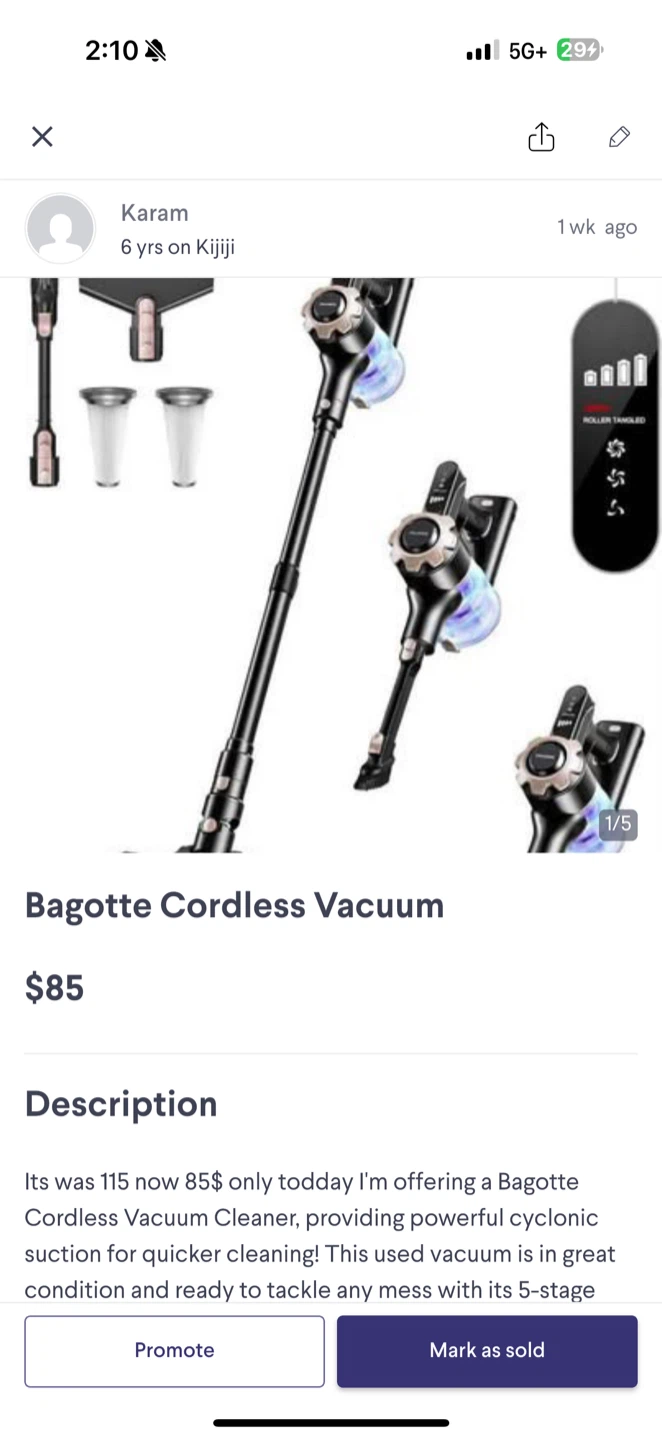Image resolution: width=662 pixels, height=1440 pixels.
Task: Mark the vacuum as sold
Action: [x=487, y=1351]
